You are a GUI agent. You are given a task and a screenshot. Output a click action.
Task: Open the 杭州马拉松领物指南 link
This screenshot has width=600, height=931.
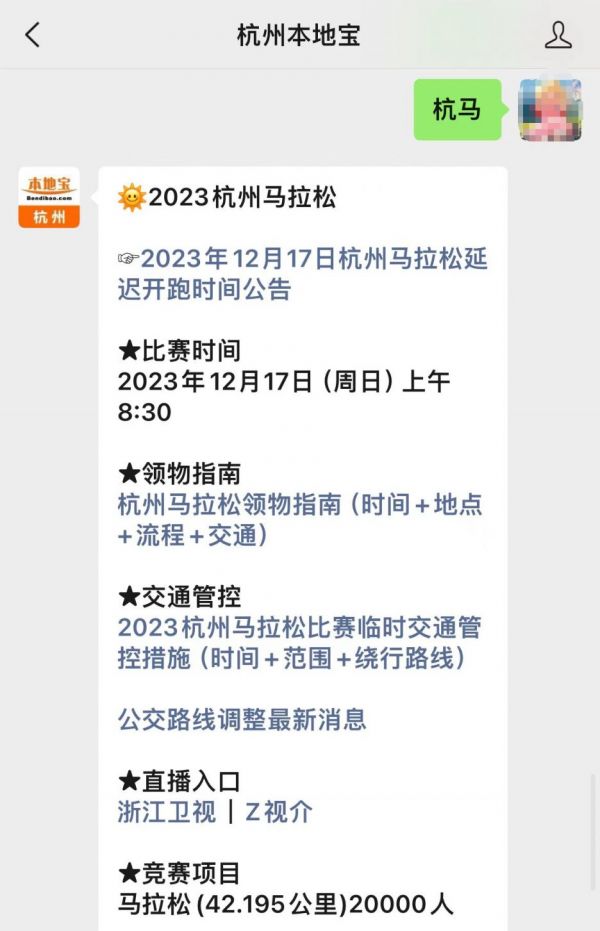tap(299, 520)
